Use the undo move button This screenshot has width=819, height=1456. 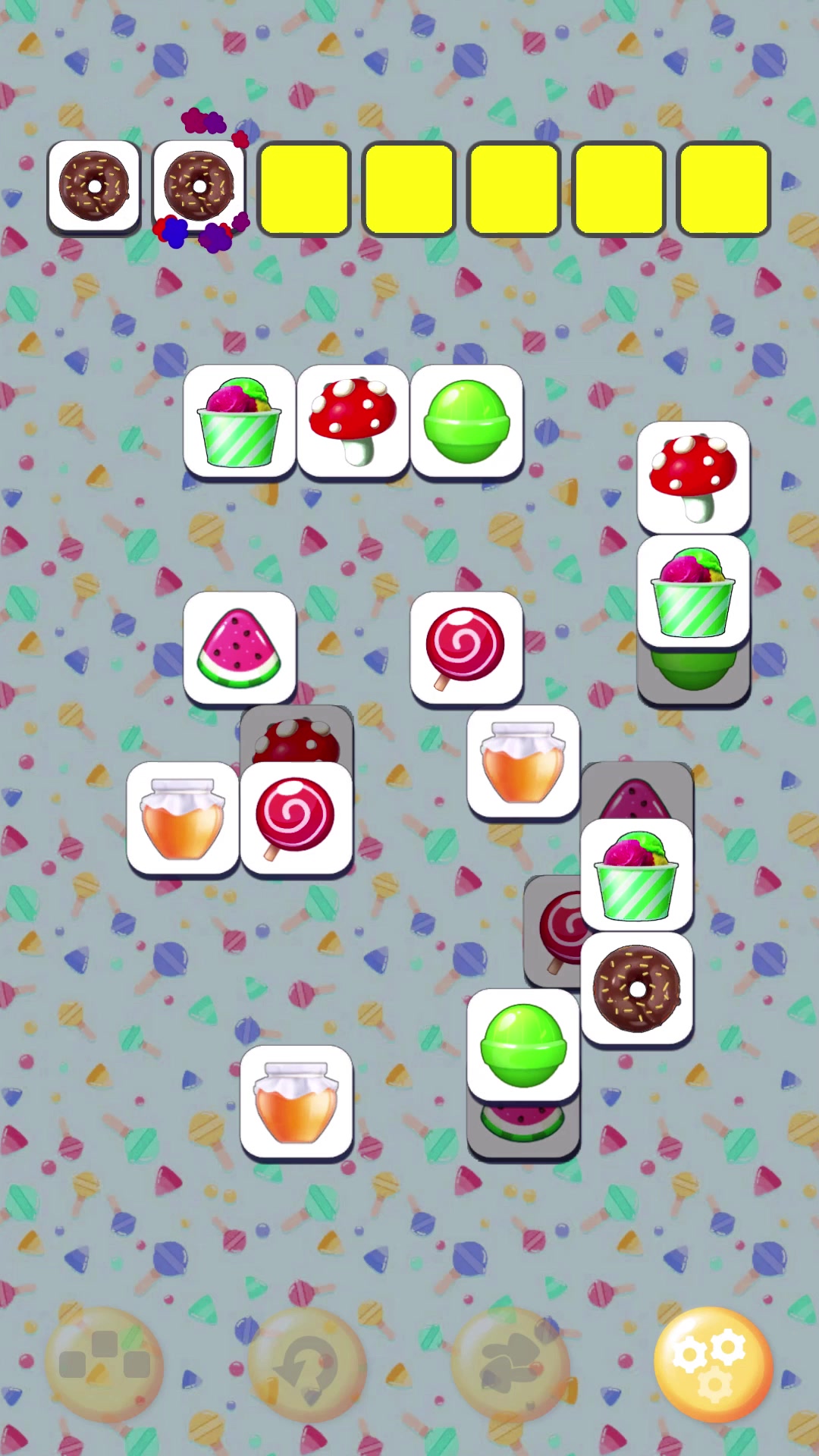click(x=307, y=1363)
